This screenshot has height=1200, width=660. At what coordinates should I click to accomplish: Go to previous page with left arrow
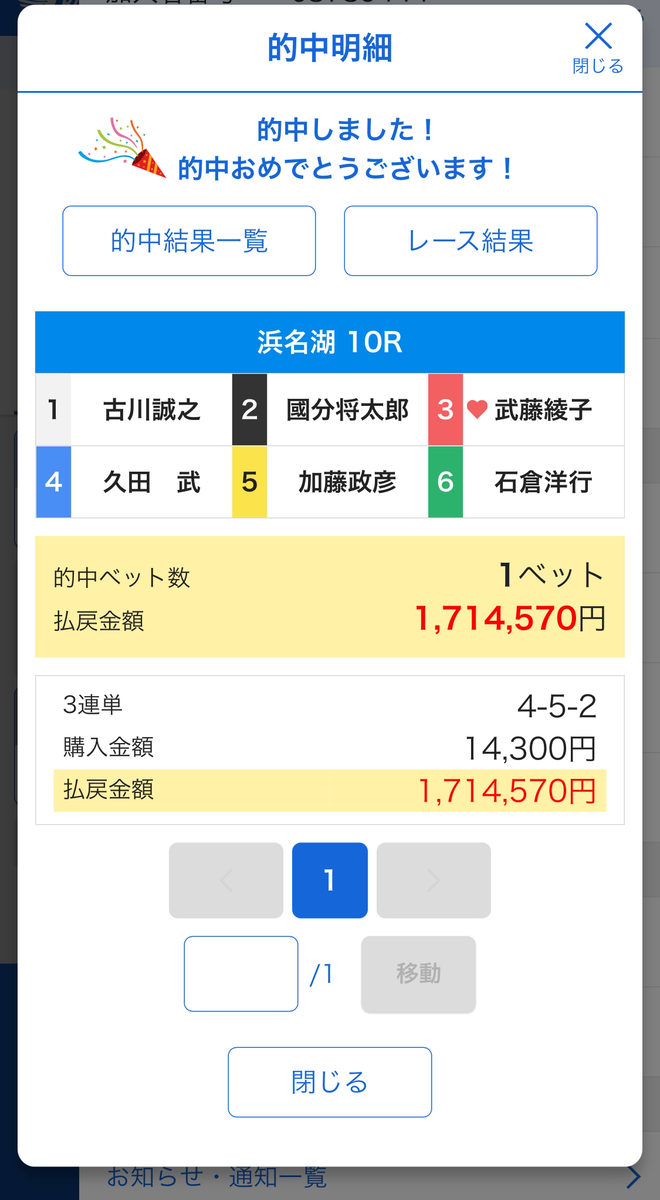coord(226,880)
